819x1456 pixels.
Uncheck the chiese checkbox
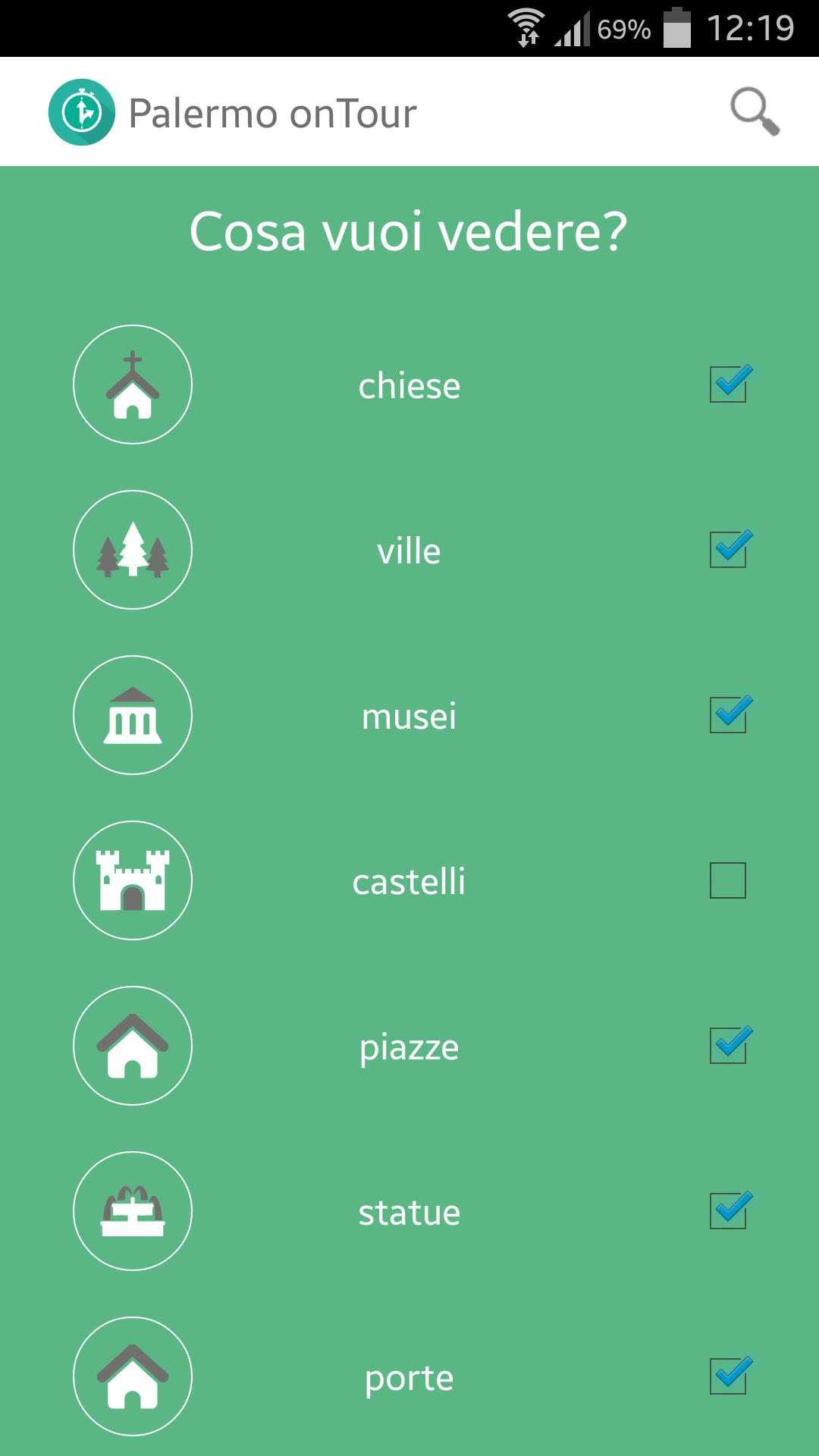tap(728, 384)
